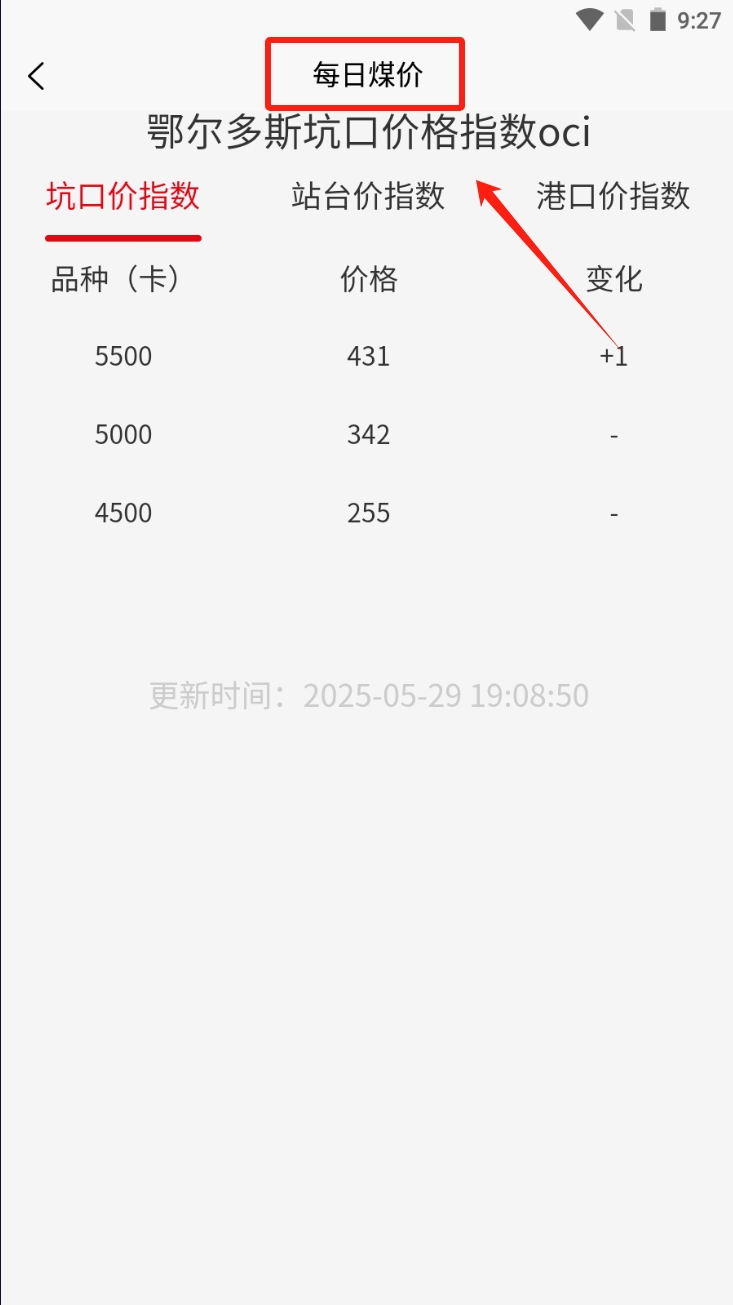
Task: Go back using the top-left arrow
Action: pyautogui.click(x=37, y=76)
